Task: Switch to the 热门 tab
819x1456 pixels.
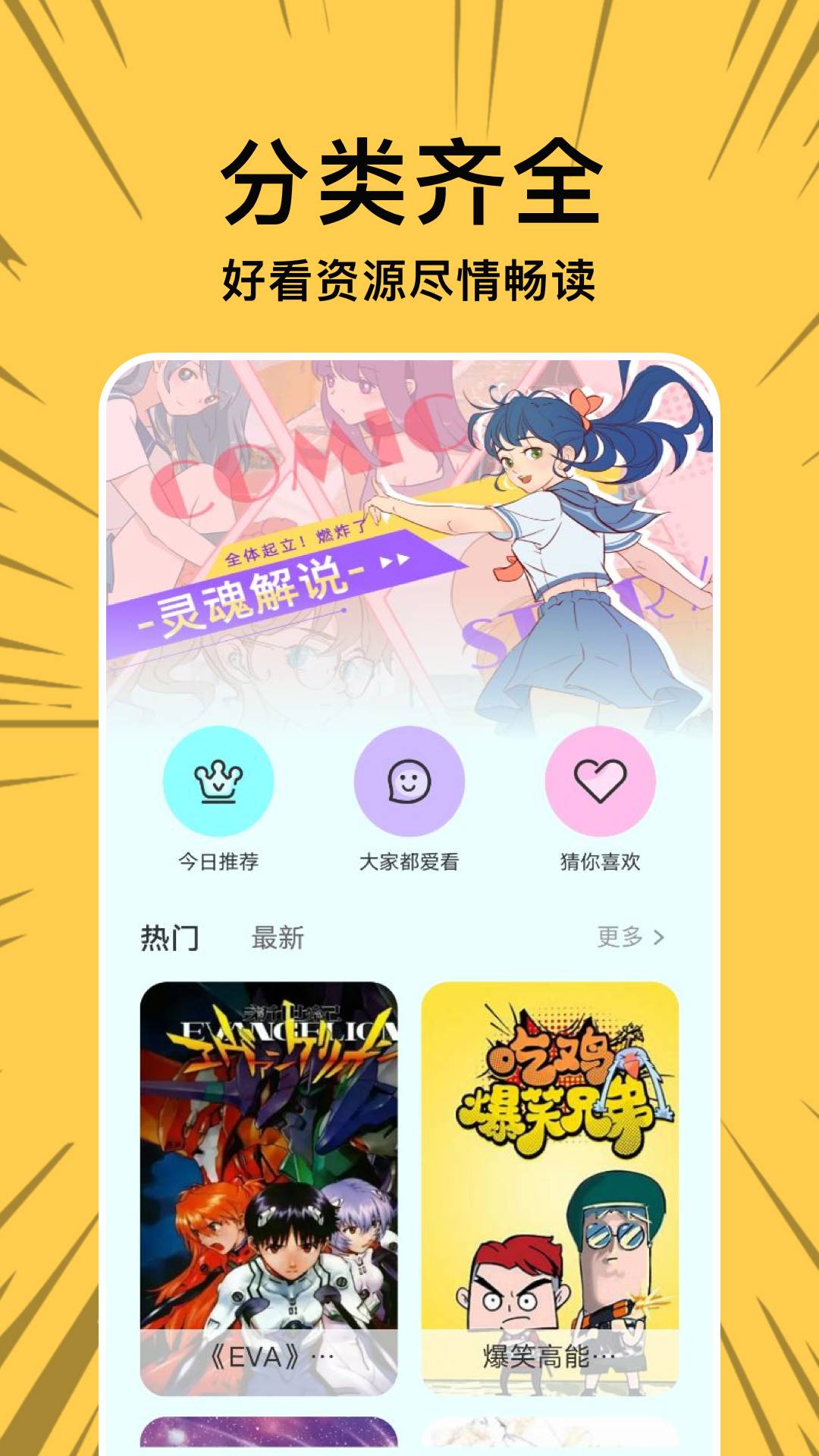Action: coord(170,938)
